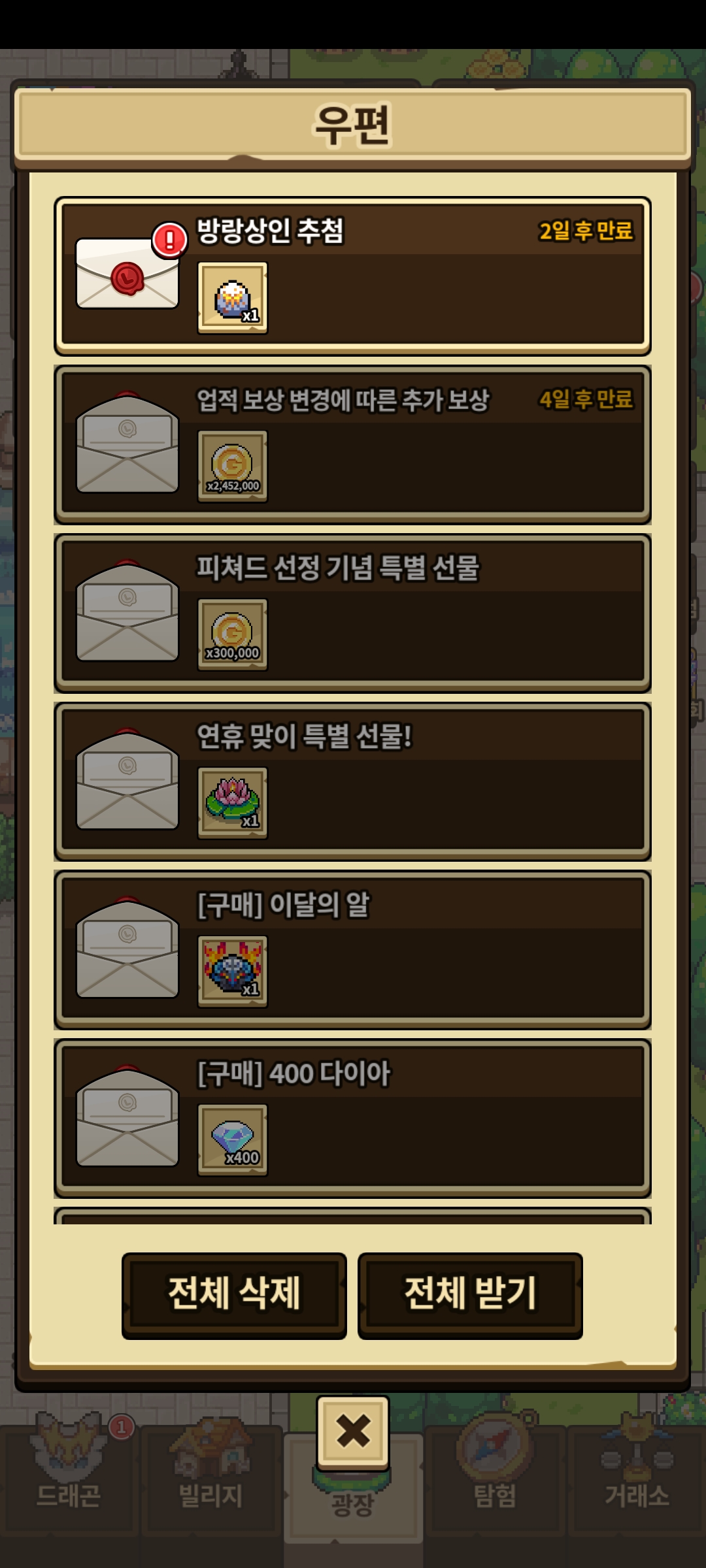Open the 연휴 맞이 특별 선물! mail
Screen dimensions: 706x1568
353,781
